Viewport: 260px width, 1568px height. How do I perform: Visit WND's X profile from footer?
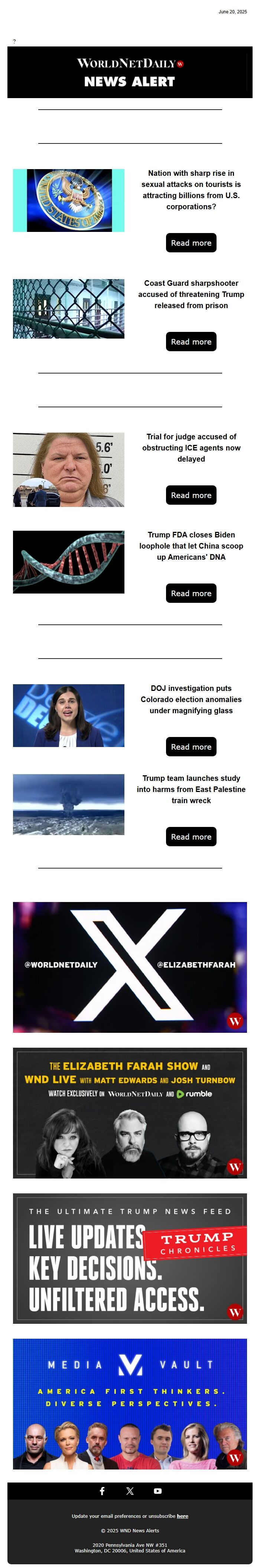(130, 1491)
